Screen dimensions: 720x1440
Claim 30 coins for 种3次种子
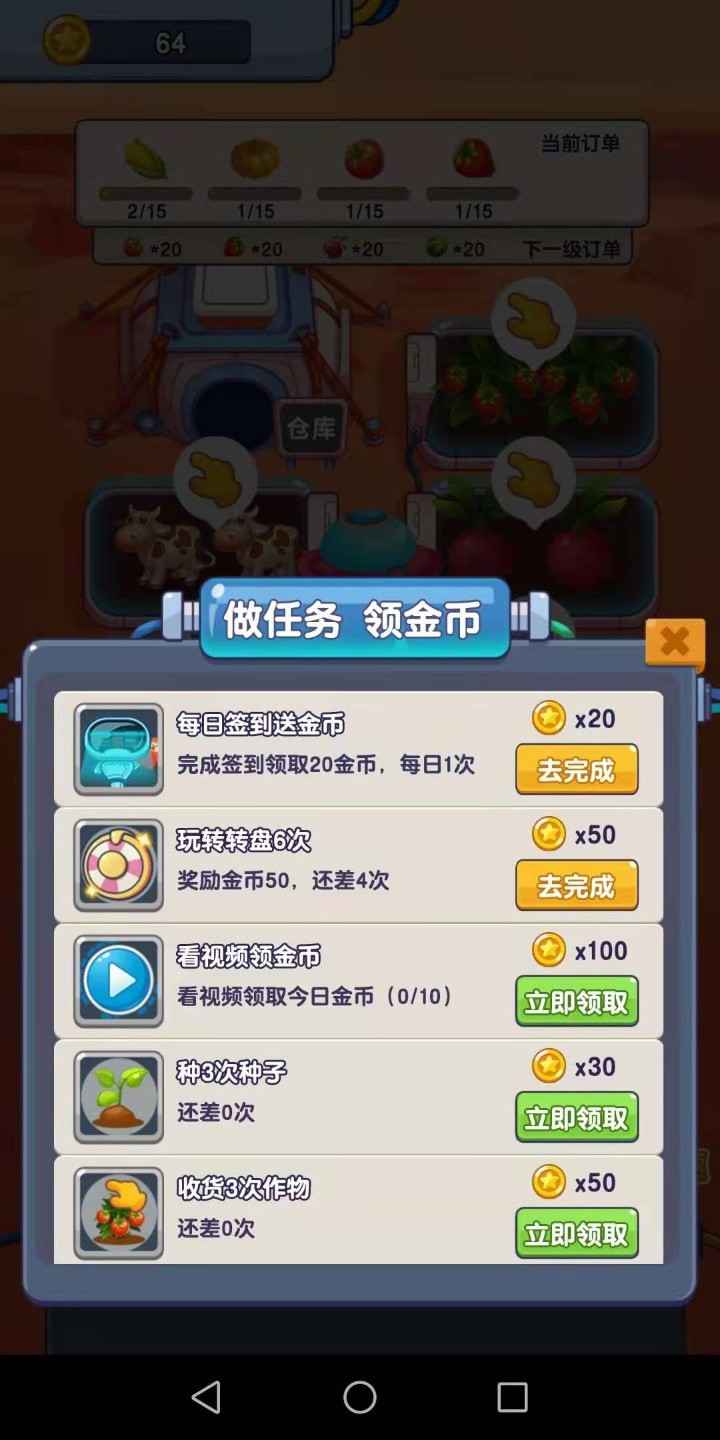tap(576, 1118)
